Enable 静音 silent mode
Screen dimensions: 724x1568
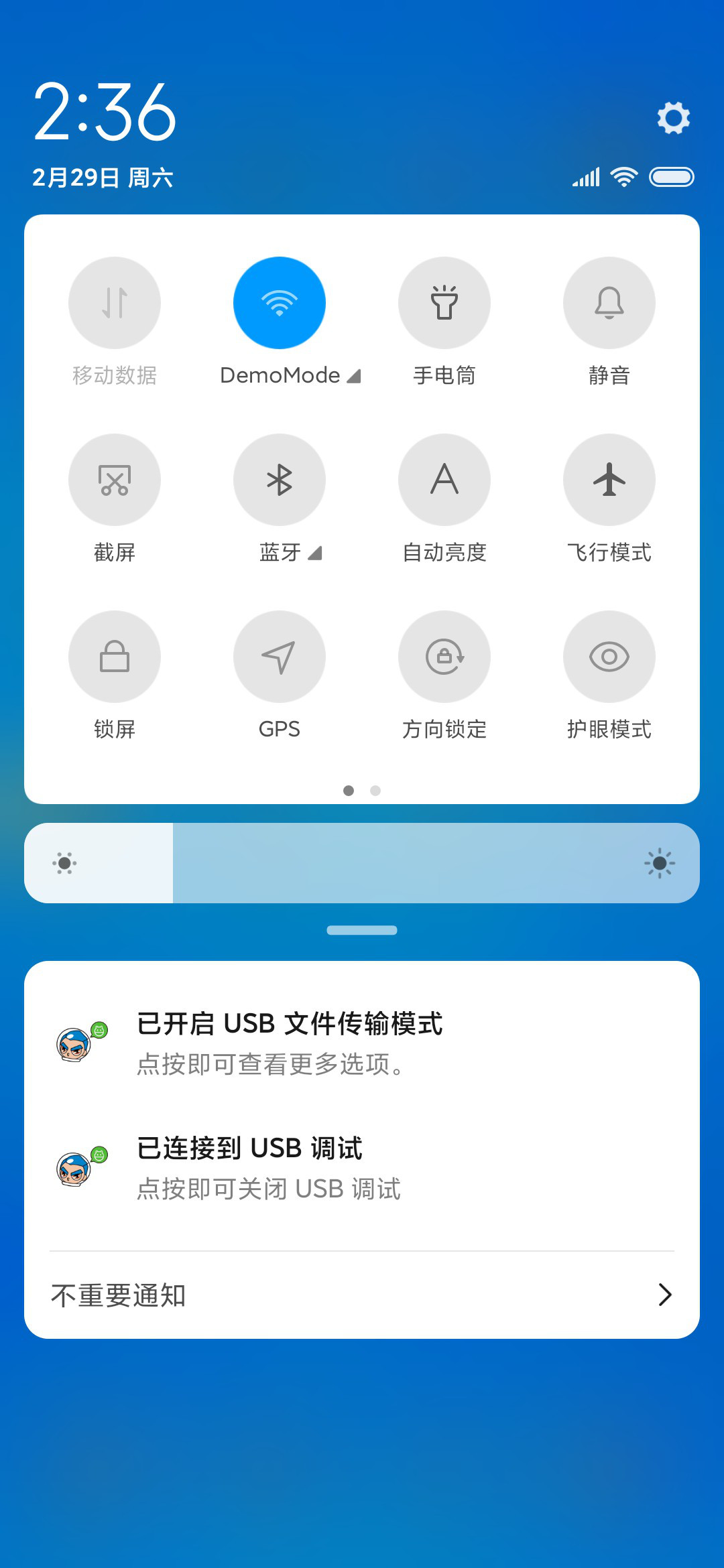(609, 303)
